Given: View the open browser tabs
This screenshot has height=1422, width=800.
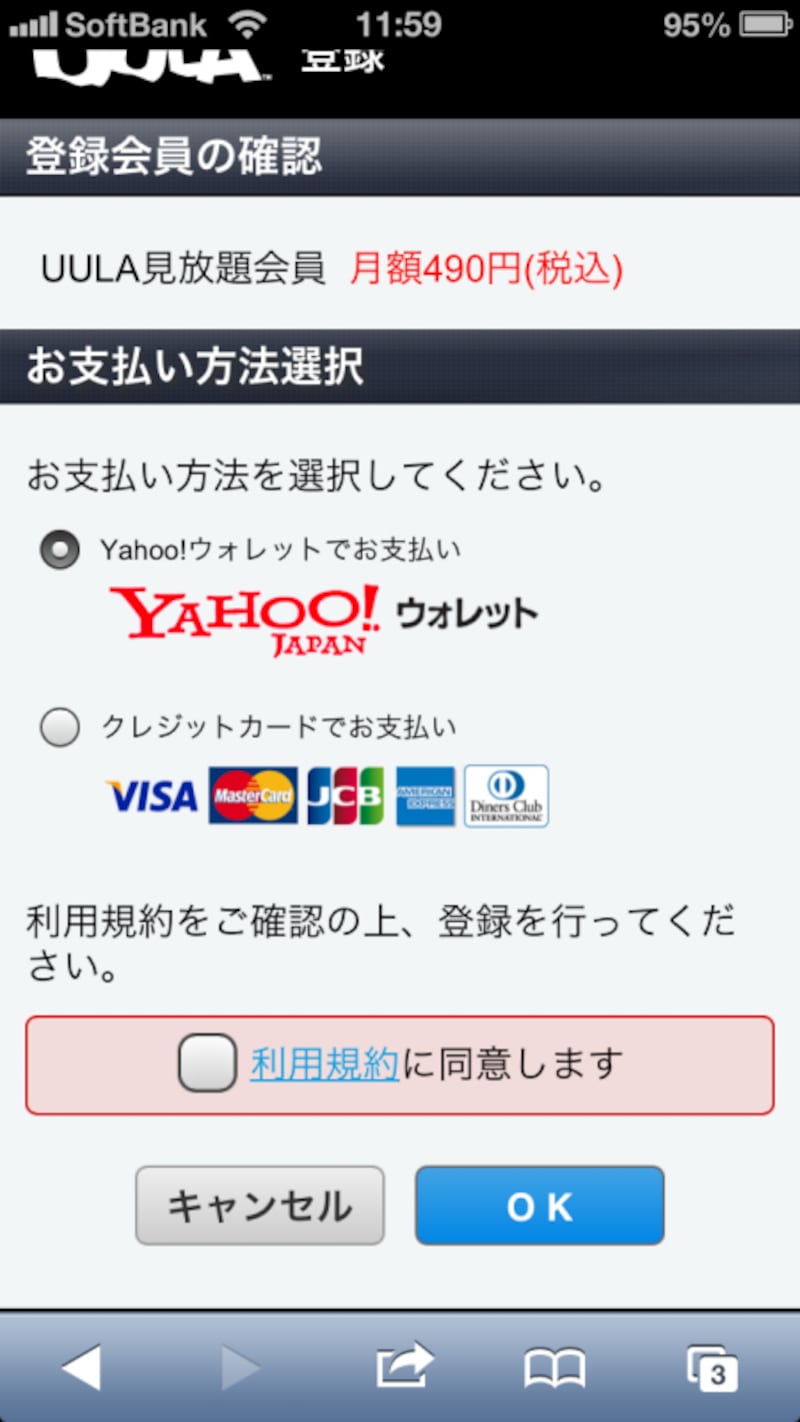Looking at the screenshot, I should pyautogui.click(x=712, y=1368).
